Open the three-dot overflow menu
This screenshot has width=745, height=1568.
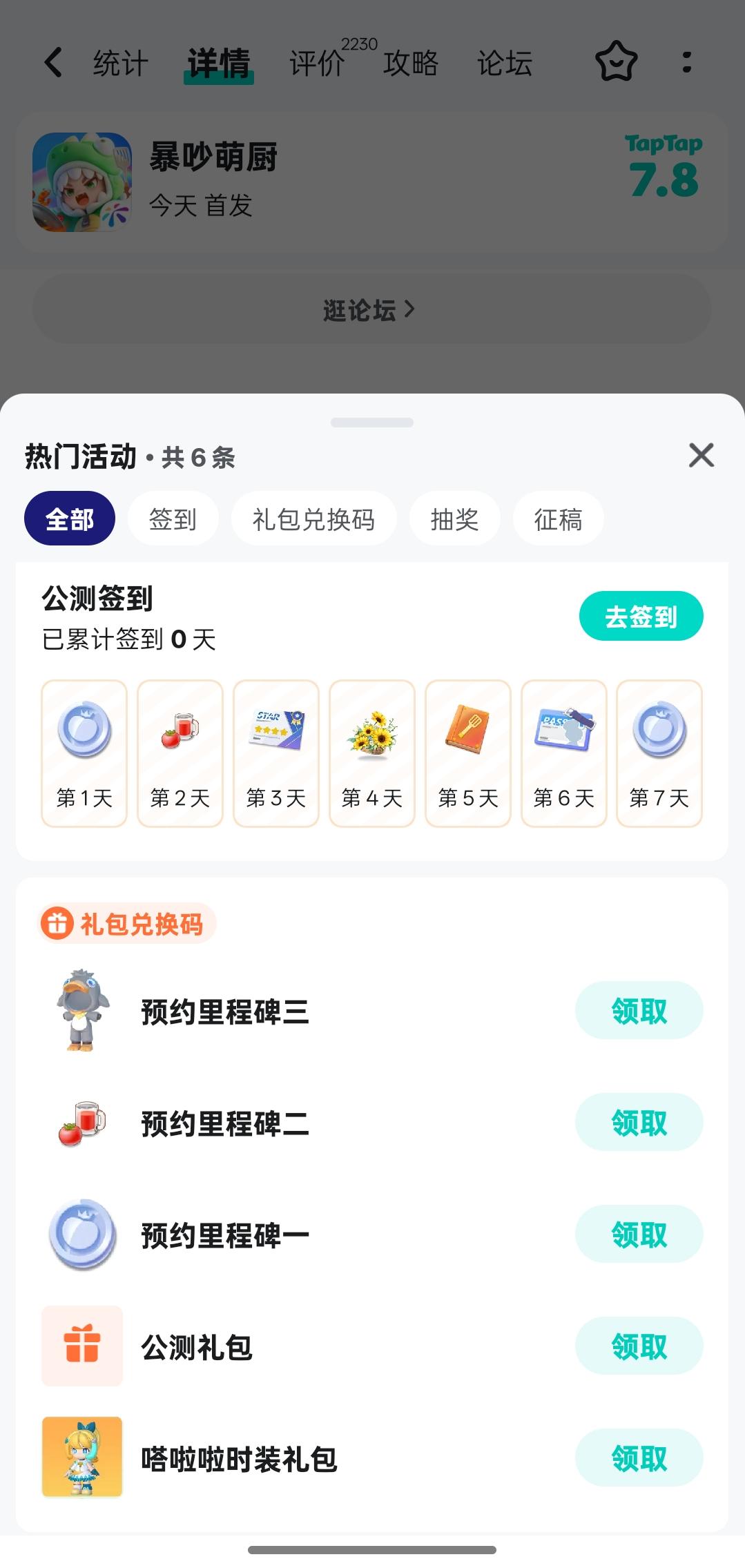coord(686,63)
